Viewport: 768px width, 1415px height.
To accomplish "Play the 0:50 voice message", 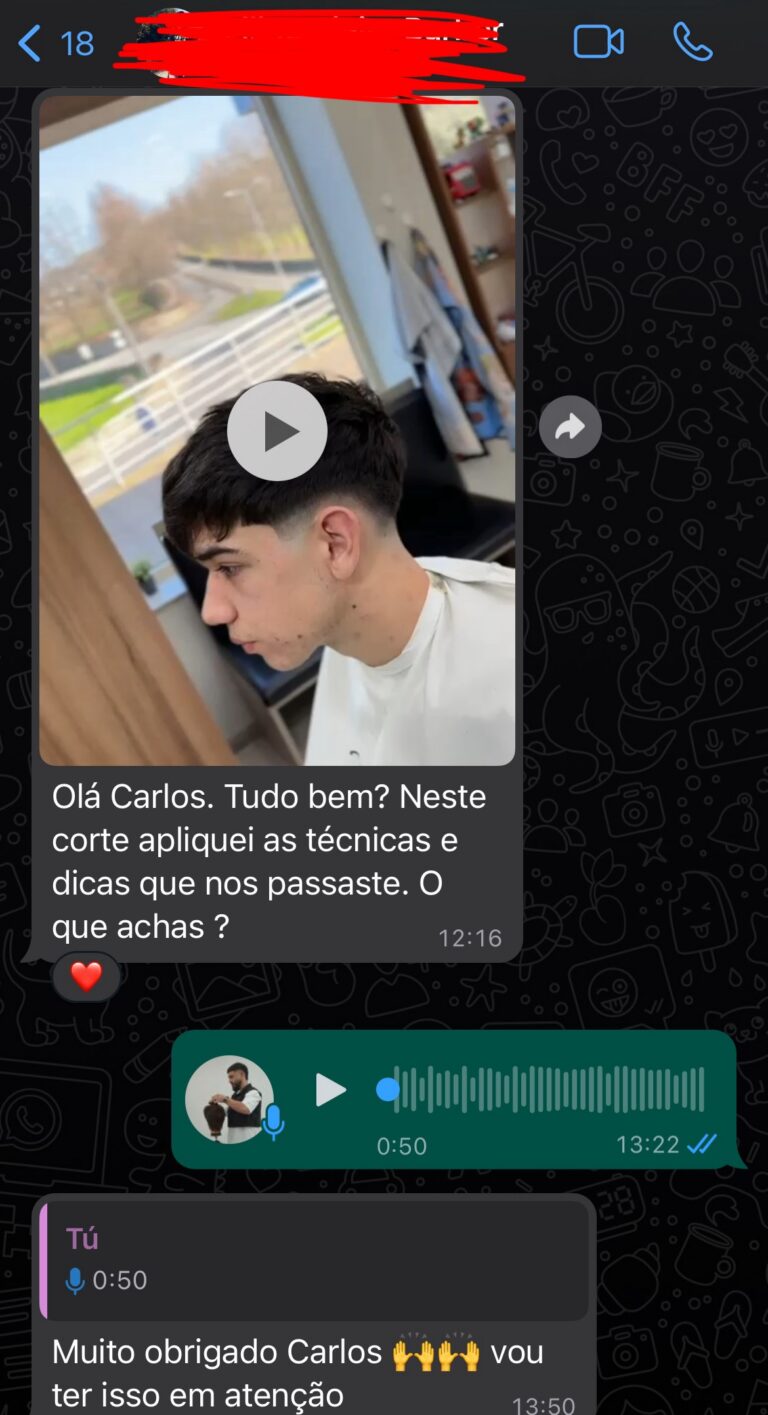I will pos(330,1090).
